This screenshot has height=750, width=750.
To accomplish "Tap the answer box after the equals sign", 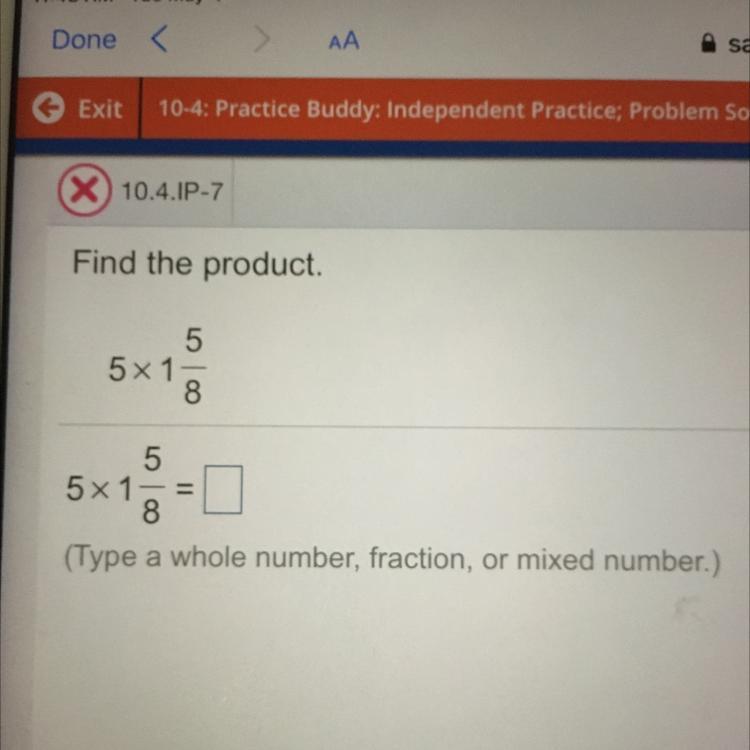I will pyautogui.click(x=223, y=491).
